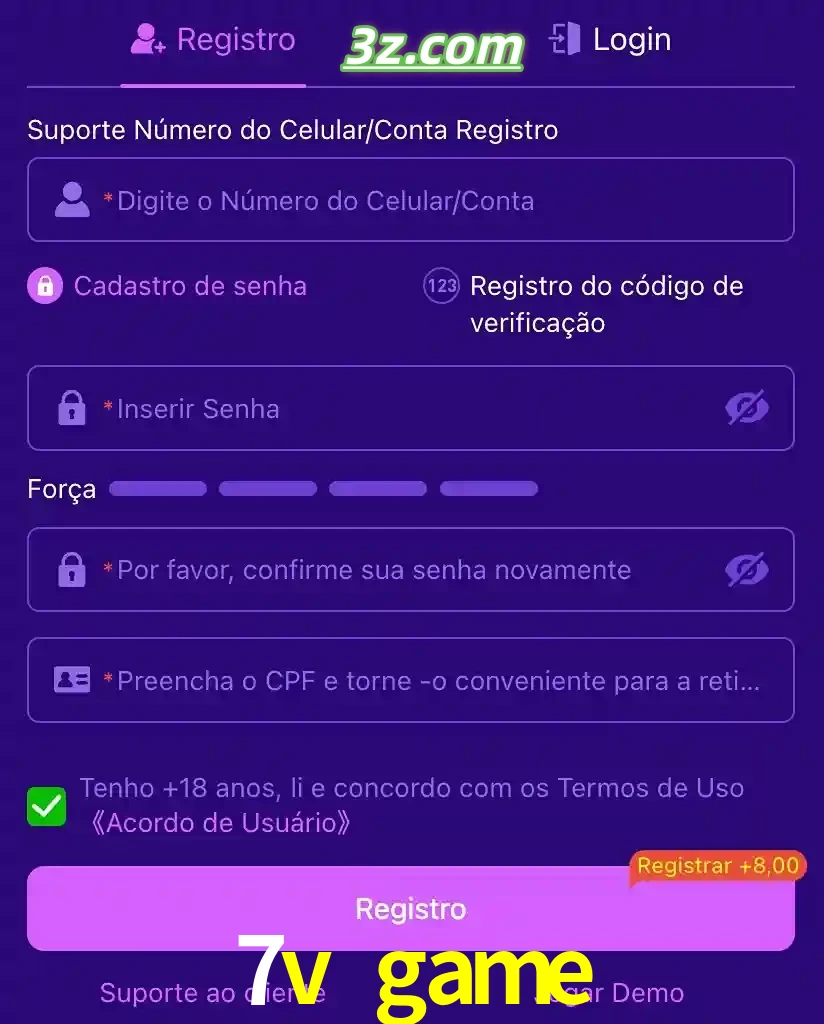824x1024 pixels.
Task: Click the Suporte ao cliente link
Action: [x=213, y=993]
